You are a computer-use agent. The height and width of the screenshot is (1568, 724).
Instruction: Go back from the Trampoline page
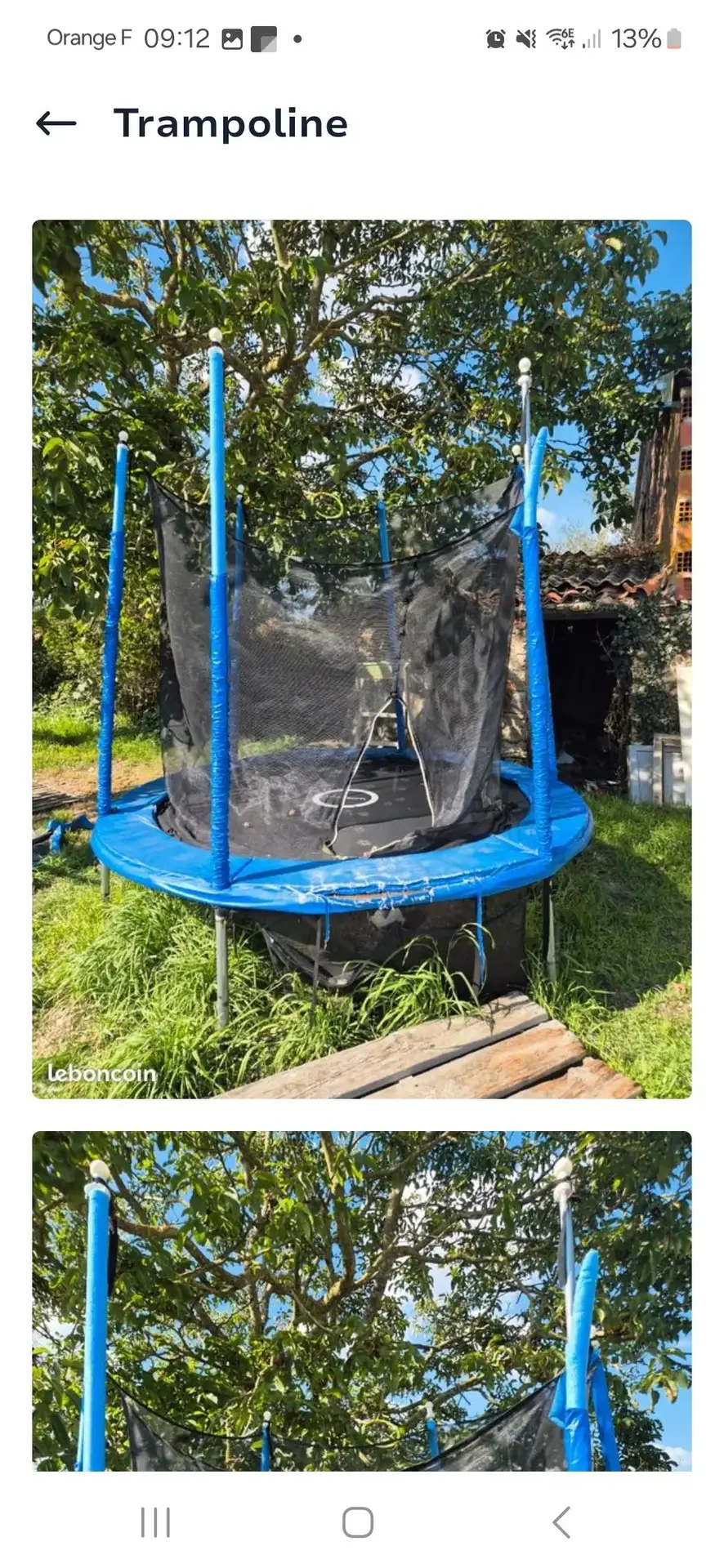coord(56,123)
